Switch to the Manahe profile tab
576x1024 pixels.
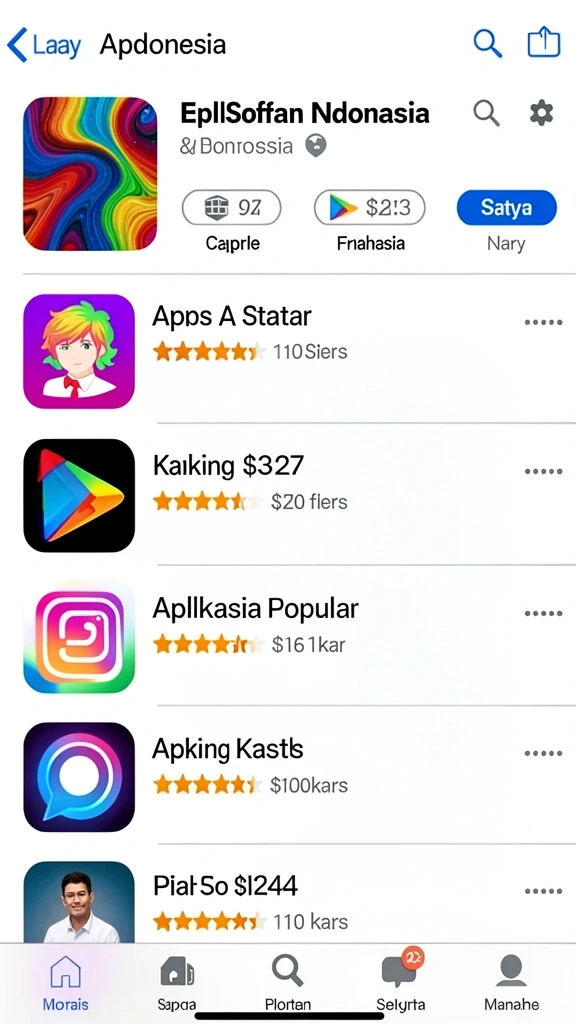point(511,982)
